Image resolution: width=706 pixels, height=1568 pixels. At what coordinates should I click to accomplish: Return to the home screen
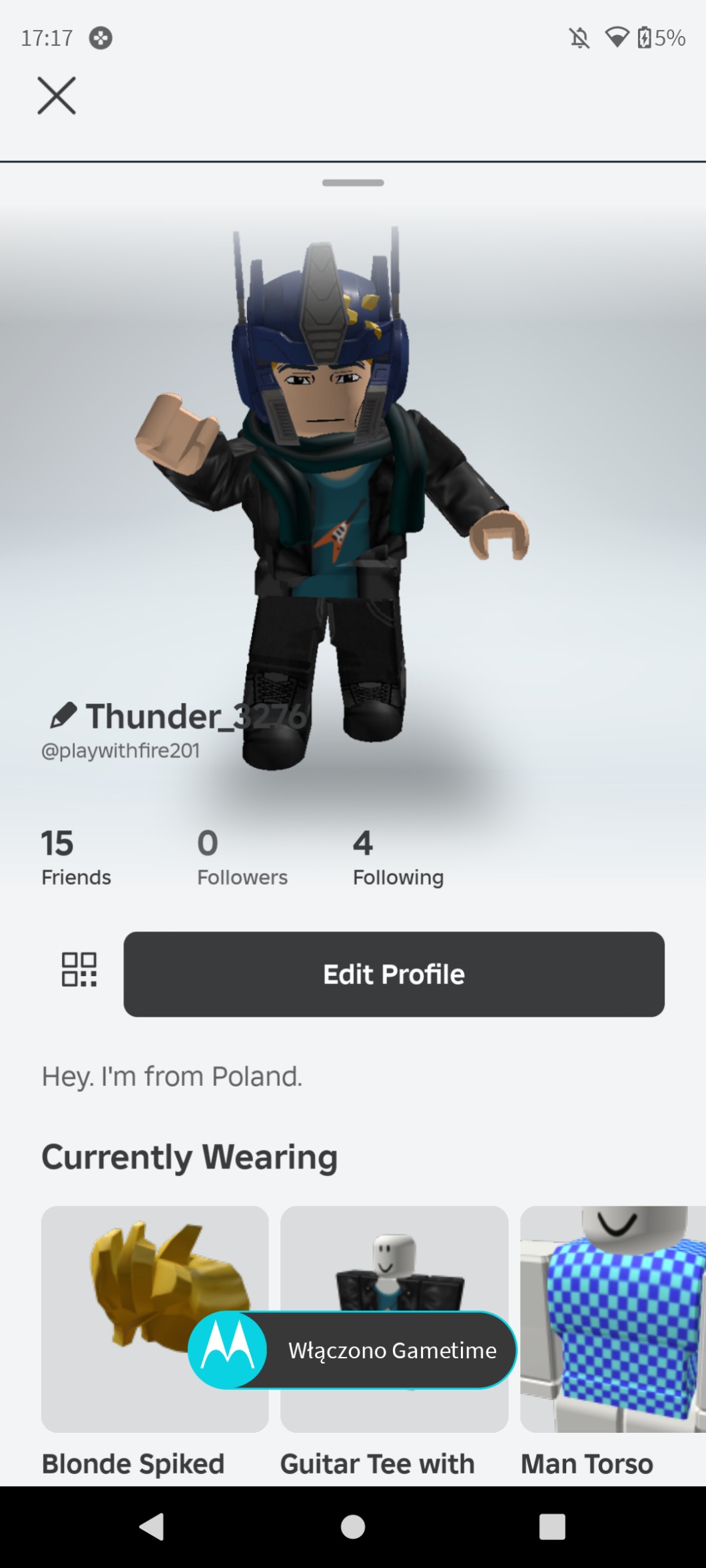tap(353, 1527)
